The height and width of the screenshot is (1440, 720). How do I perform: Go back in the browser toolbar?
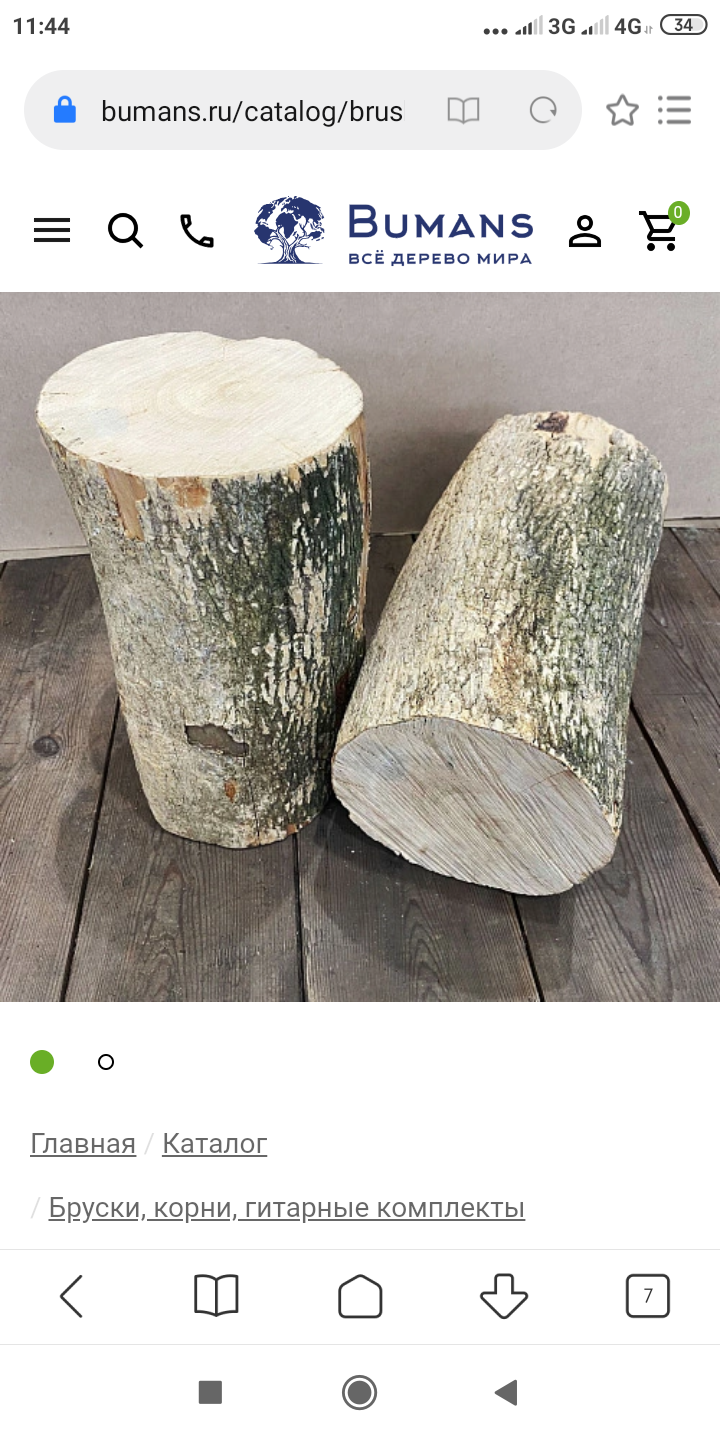pos(72,1297)
